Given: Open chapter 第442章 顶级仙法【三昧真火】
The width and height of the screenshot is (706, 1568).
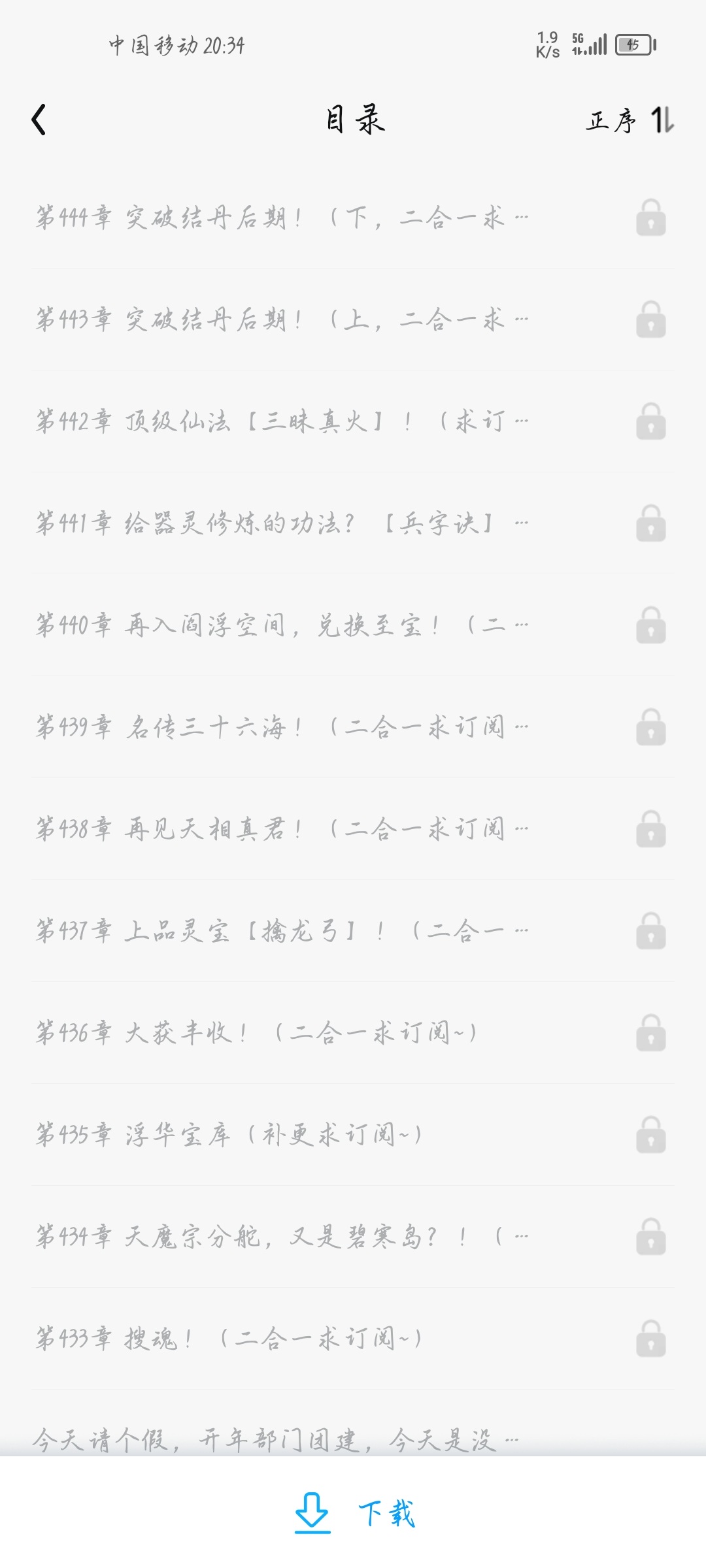Looking at the screenshot, I should pos(281,421).
